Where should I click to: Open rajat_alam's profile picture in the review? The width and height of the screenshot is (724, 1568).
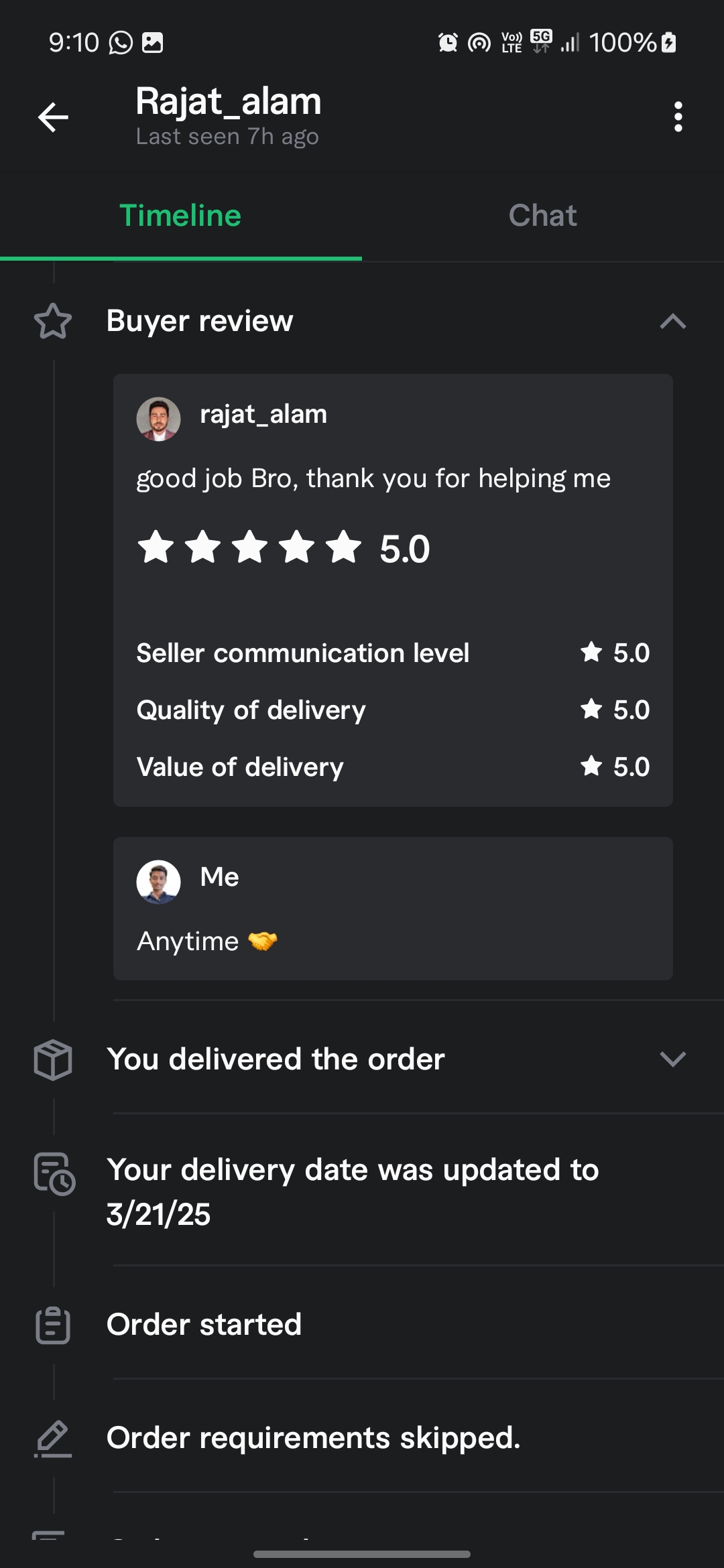(158, 419)
